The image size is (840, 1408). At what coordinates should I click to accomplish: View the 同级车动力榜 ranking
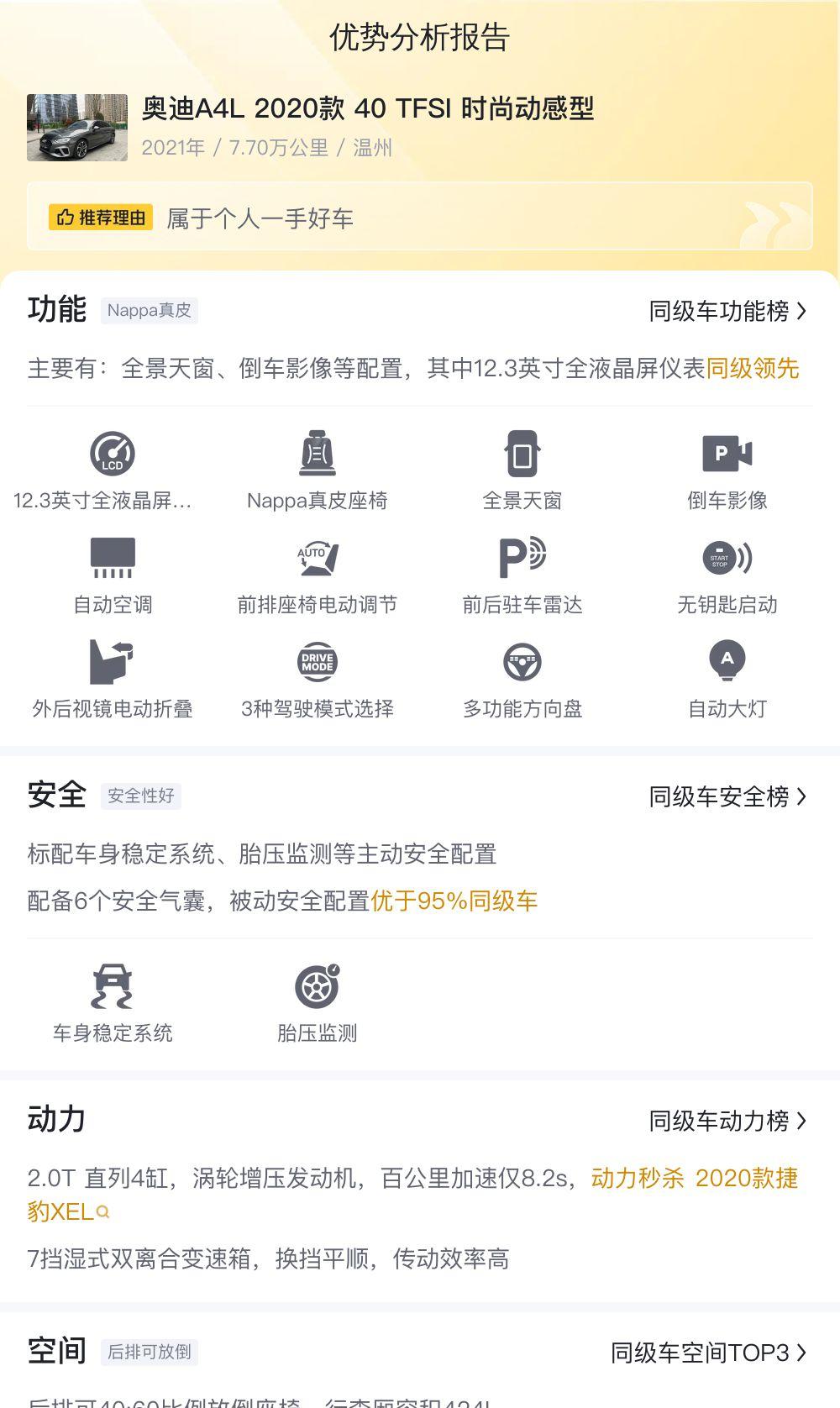tap(727, 1121)
